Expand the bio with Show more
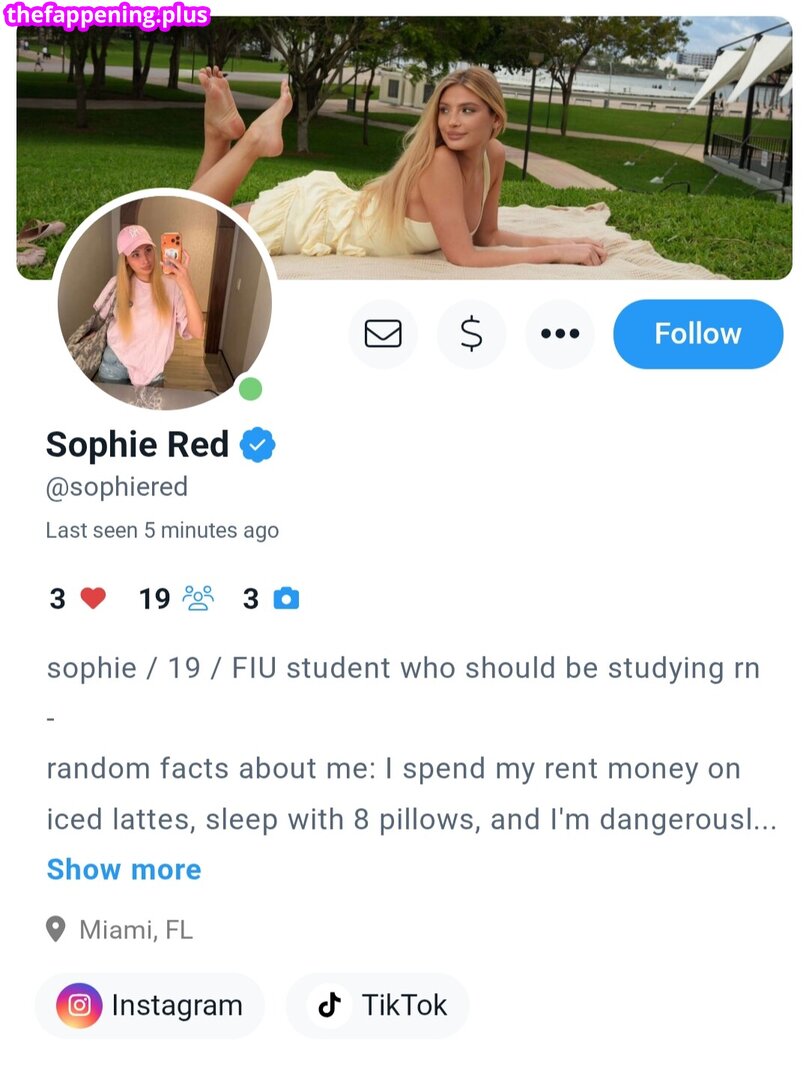809x1080 pixels. coord(124,869)
